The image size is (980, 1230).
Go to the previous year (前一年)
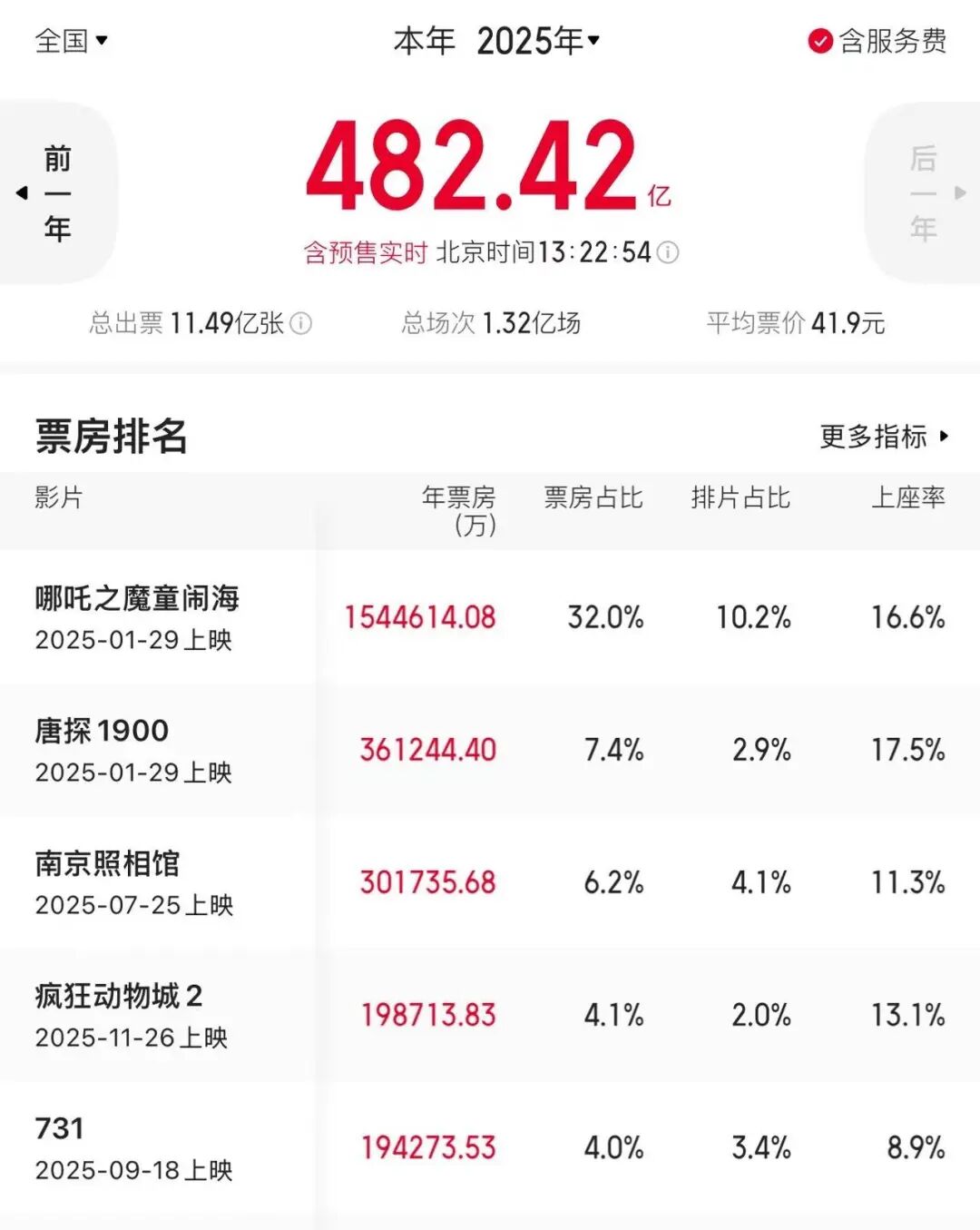click(56, 193)
